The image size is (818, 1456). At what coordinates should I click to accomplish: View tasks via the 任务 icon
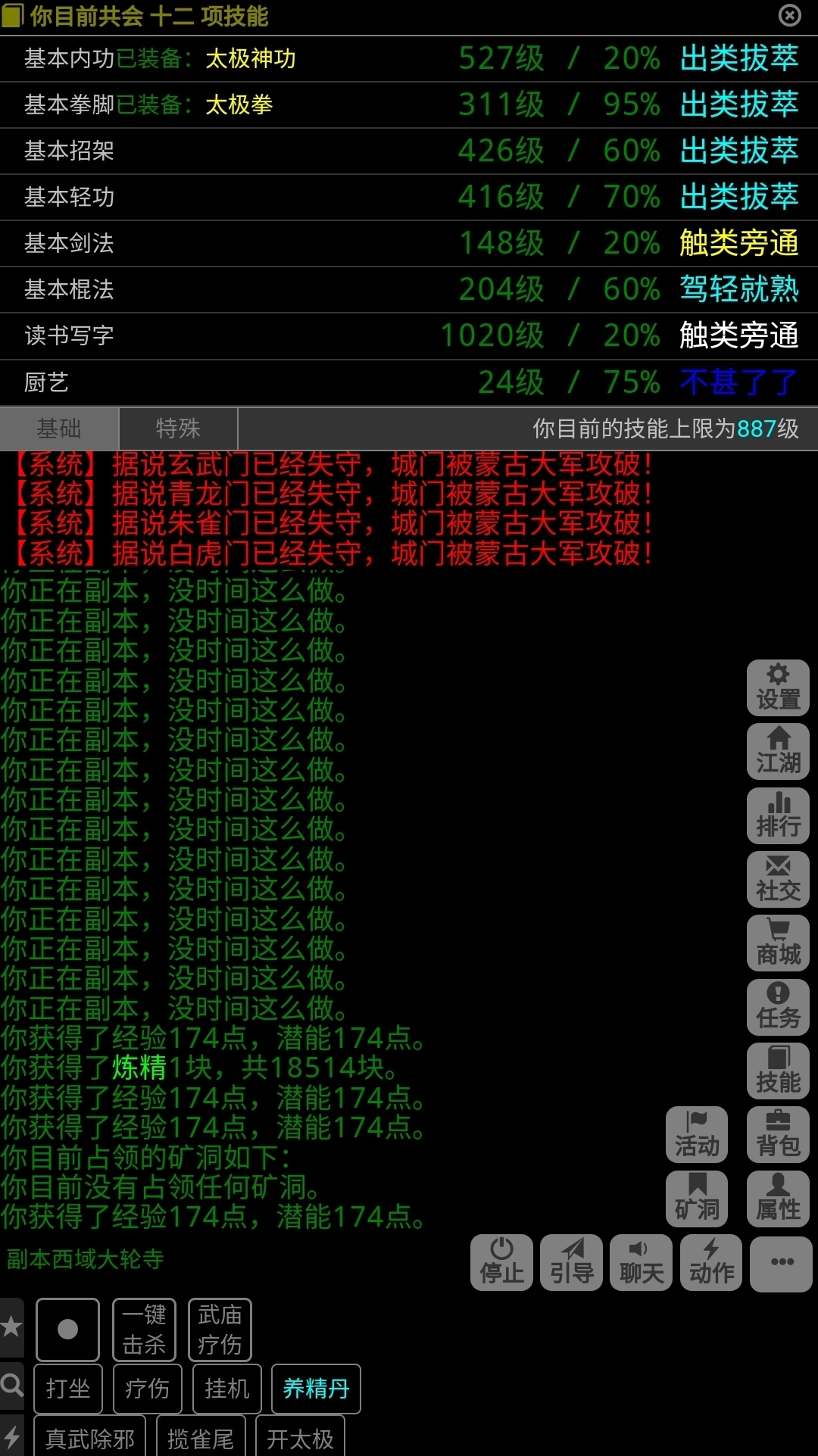pyautogui.click(x=778, y=1007)
